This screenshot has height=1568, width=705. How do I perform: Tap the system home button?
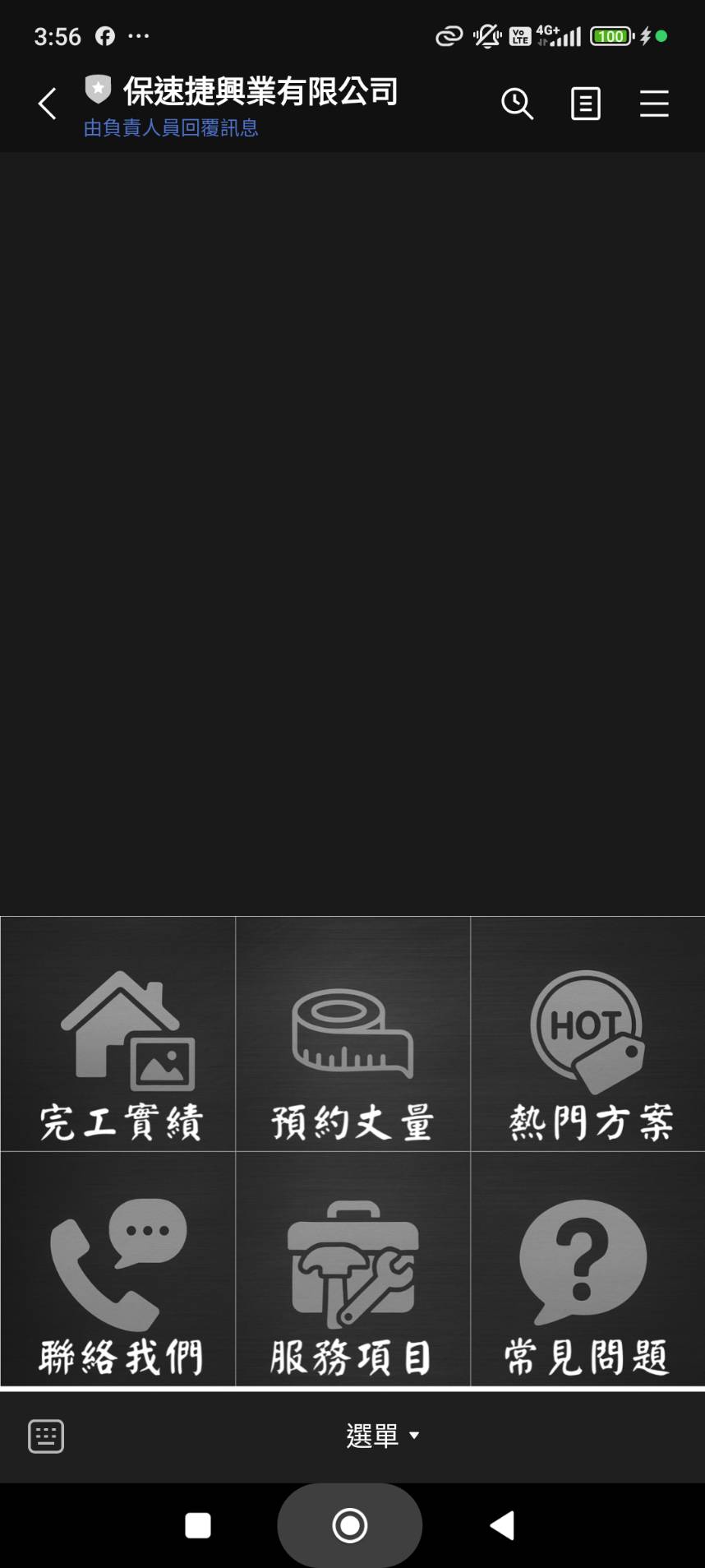coord(350,1525)
